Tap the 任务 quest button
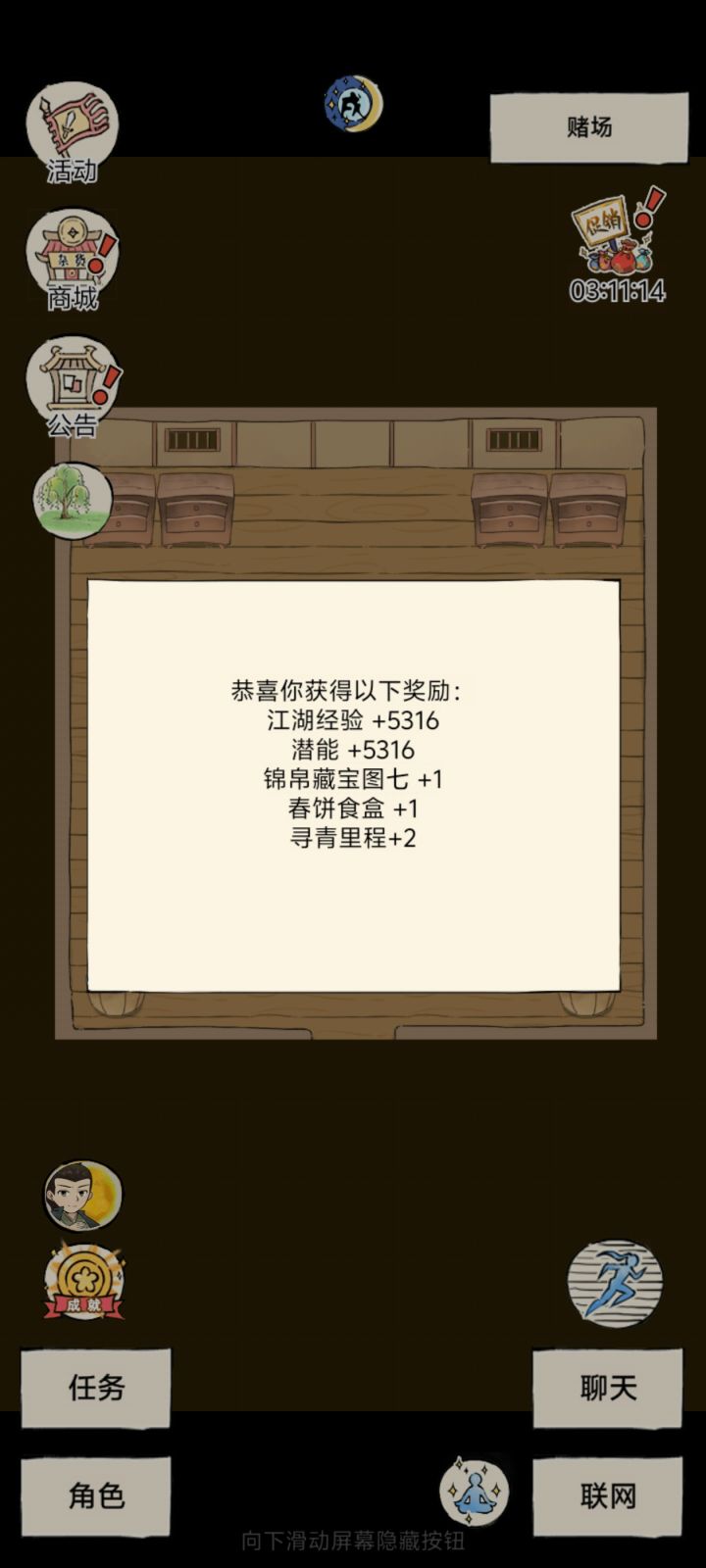Viewport: 706px width, 1568px height. pyautogui.click(x=95, y=1389)
